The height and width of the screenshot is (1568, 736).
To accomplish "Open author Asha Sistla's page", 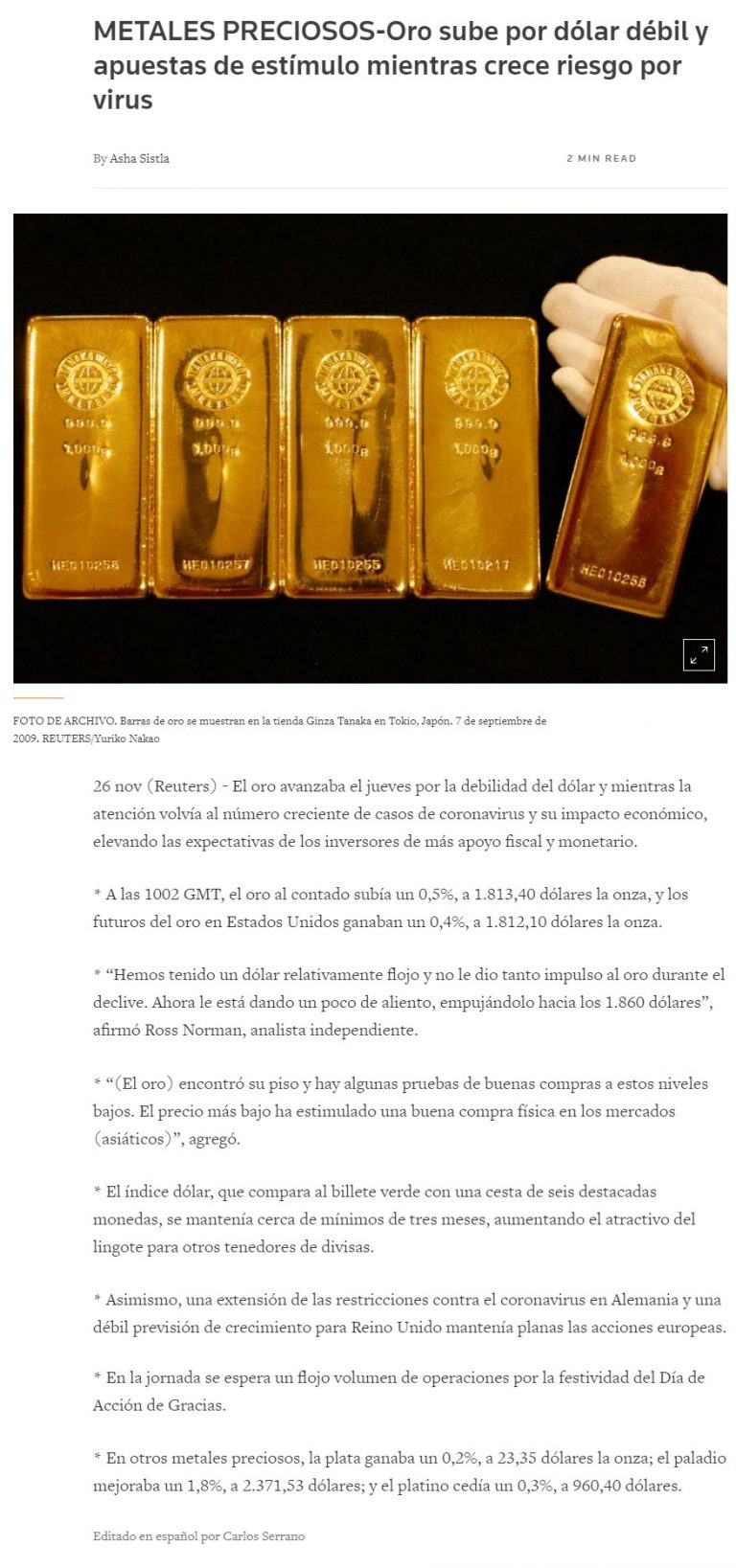I will coord(139,159).
